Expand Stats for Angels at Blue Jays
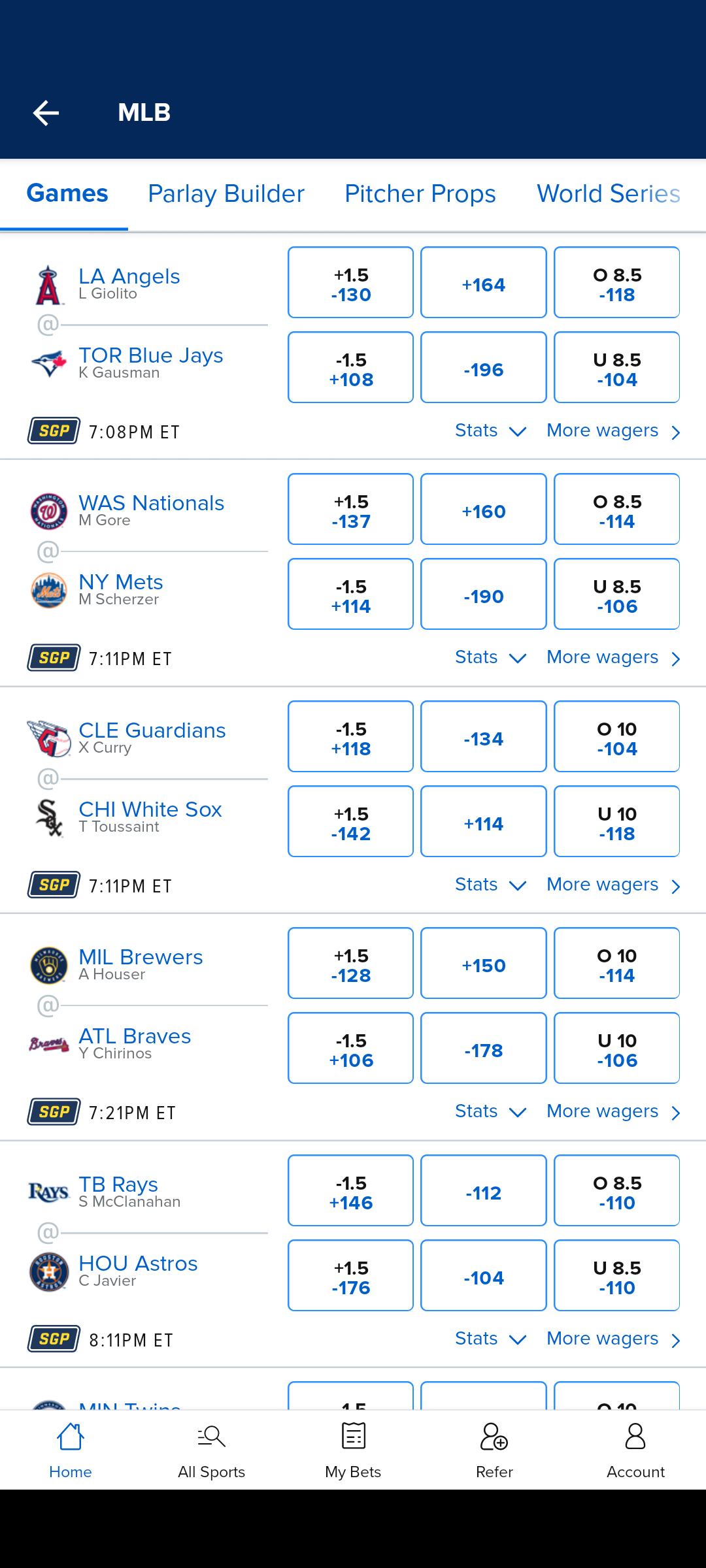Viewport: 706px width, 1568px height. [x=490, y=431]
